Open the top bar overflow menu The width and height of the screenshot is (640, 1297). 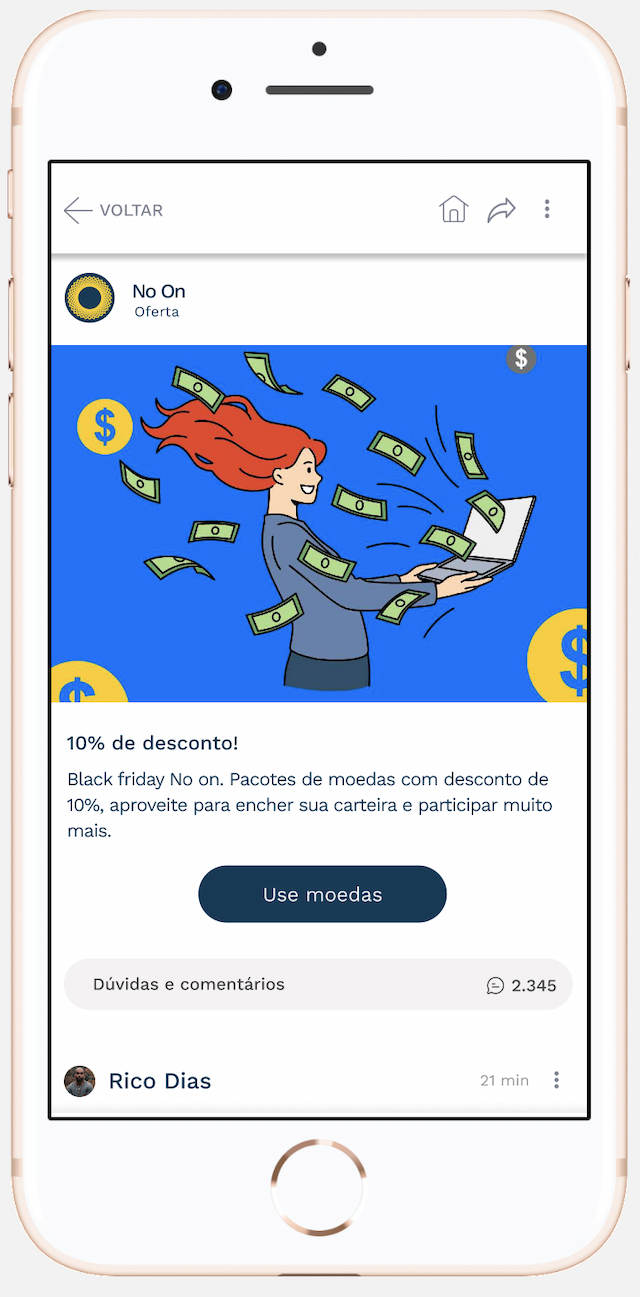click(547, 209)
